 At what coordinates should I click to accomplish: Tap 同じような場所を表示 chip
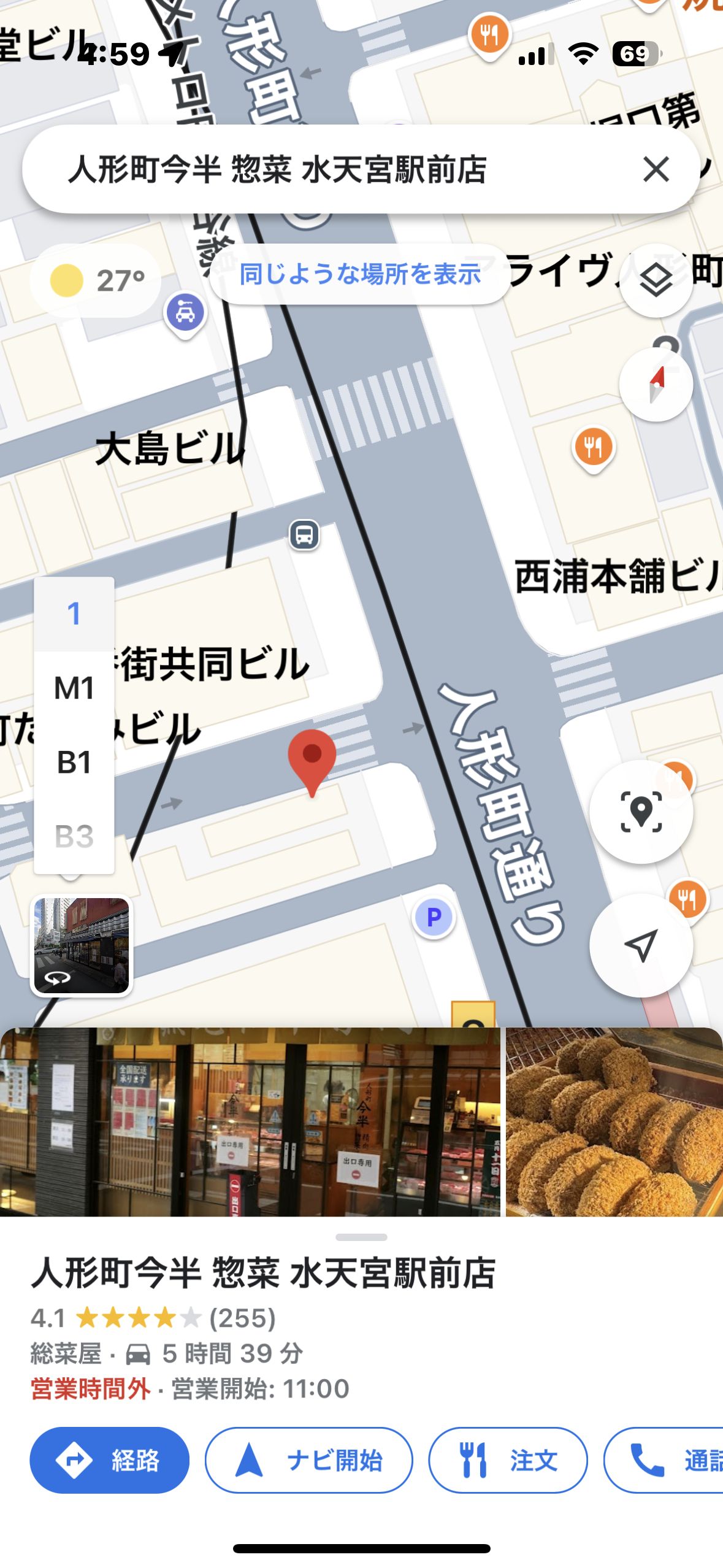(360, 274)
